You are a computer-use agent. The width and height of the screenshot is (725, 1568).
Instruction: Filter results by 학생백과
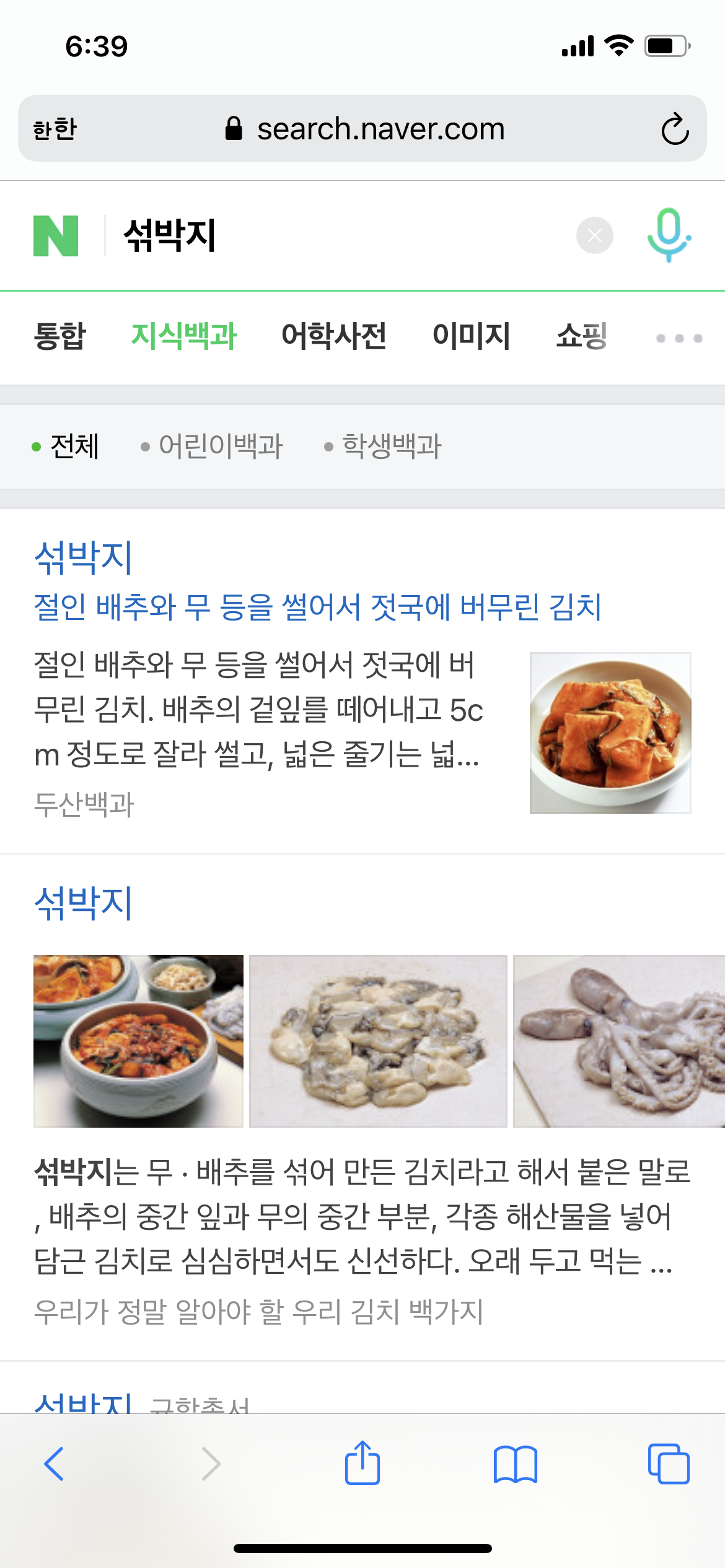point(391,446)
